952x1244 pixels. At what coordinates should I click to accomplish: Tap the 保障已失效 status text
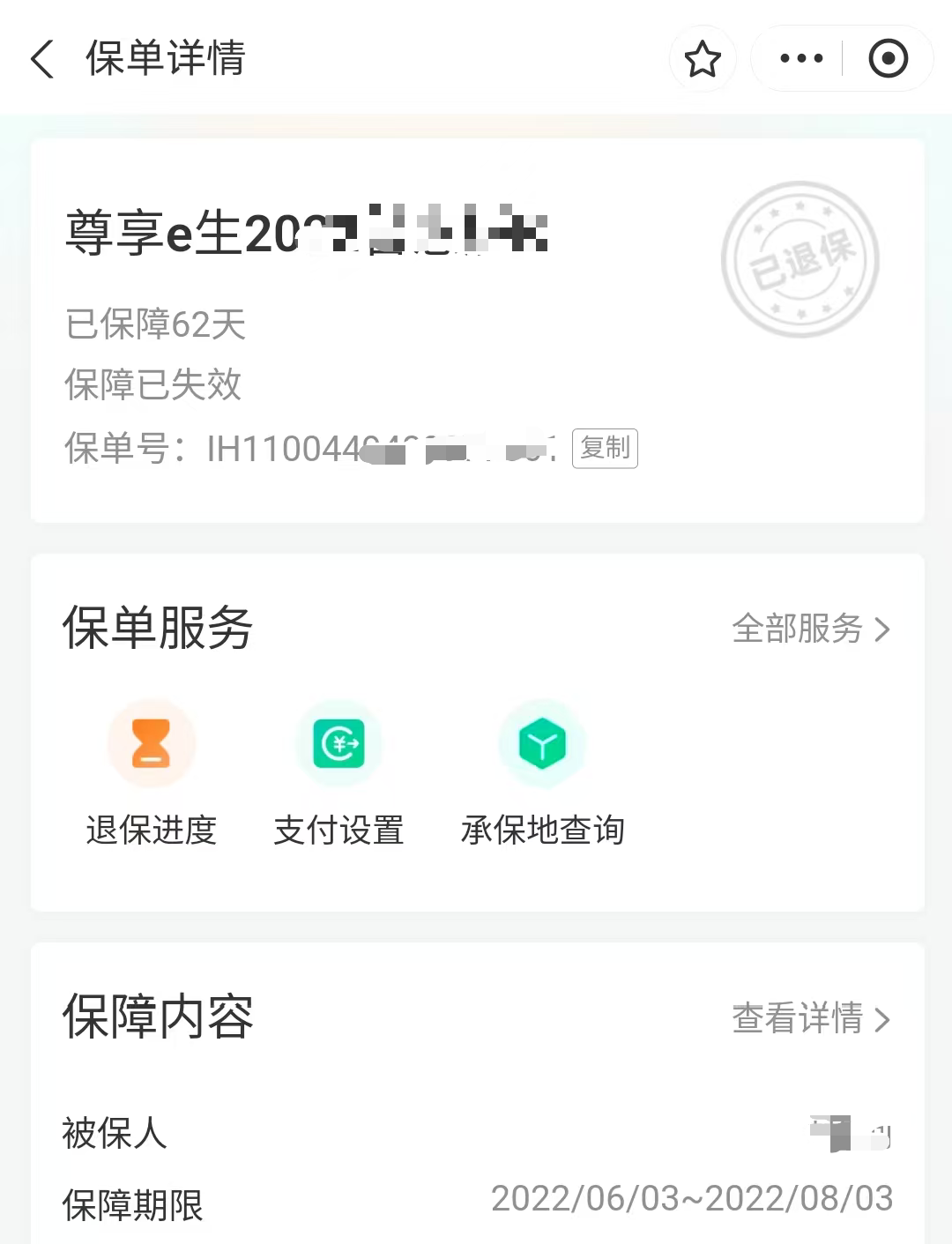tap(153, 385)
